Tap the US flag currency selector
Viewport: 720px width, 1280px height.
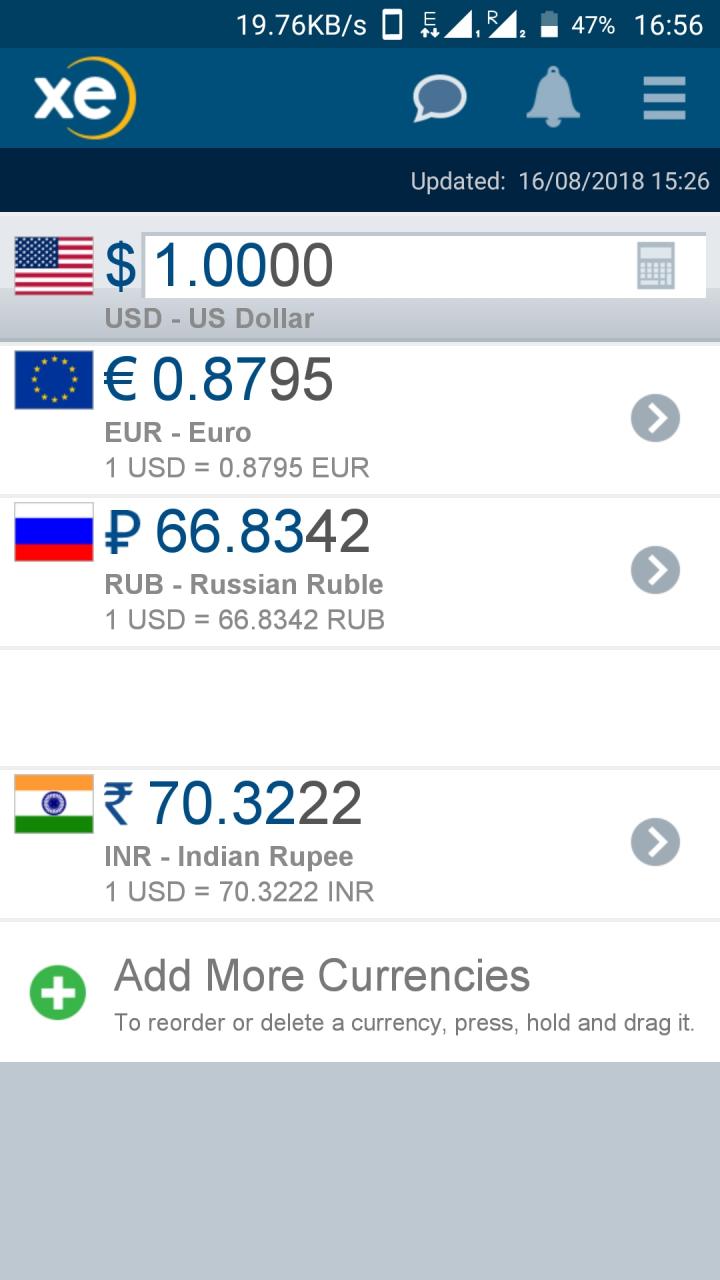[x=54, y=266]
